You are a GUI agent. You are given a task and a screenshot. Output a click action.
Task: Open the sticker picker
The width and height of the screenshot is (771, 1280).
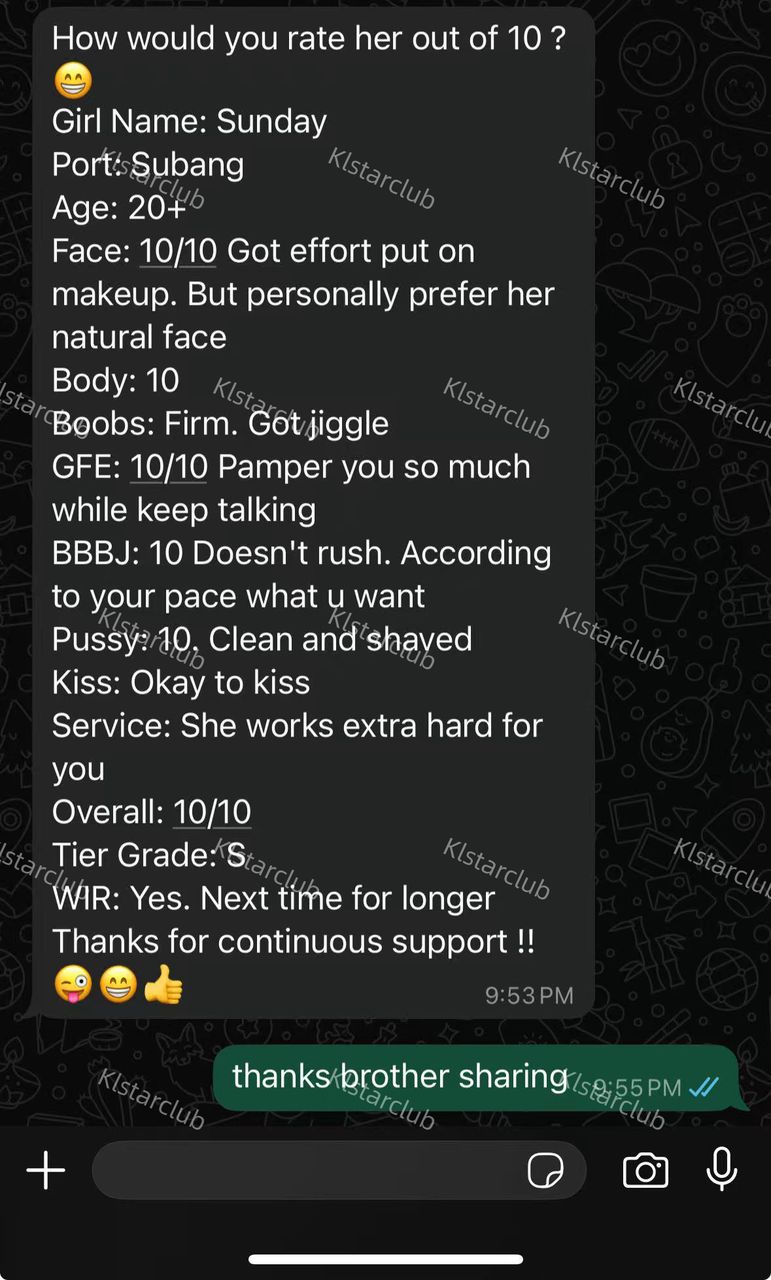pyautogui.click(x=545, y=1169)
